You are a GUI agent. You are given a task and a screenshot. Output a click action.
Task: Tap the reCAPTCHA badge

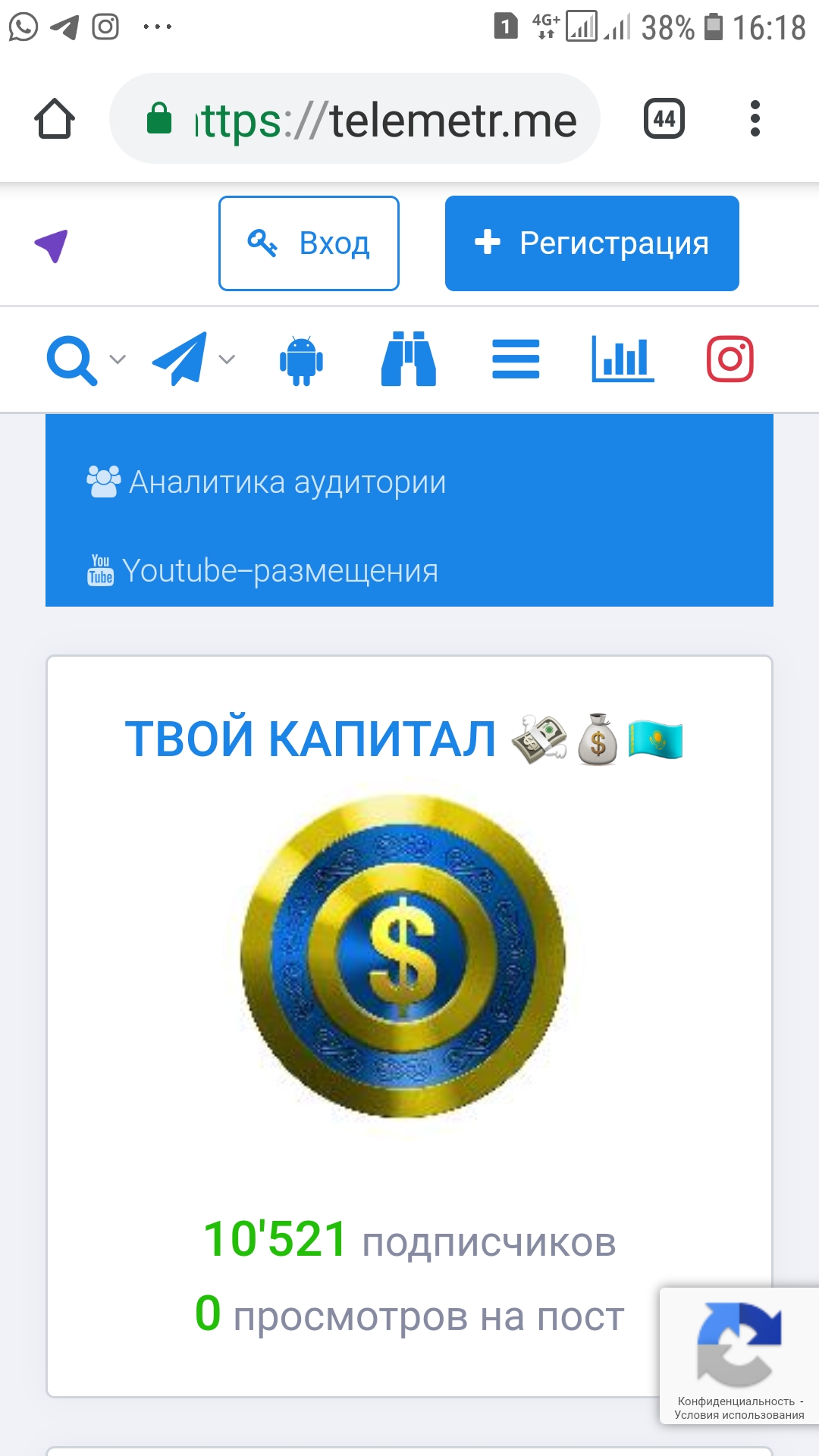coord(739,1356)
